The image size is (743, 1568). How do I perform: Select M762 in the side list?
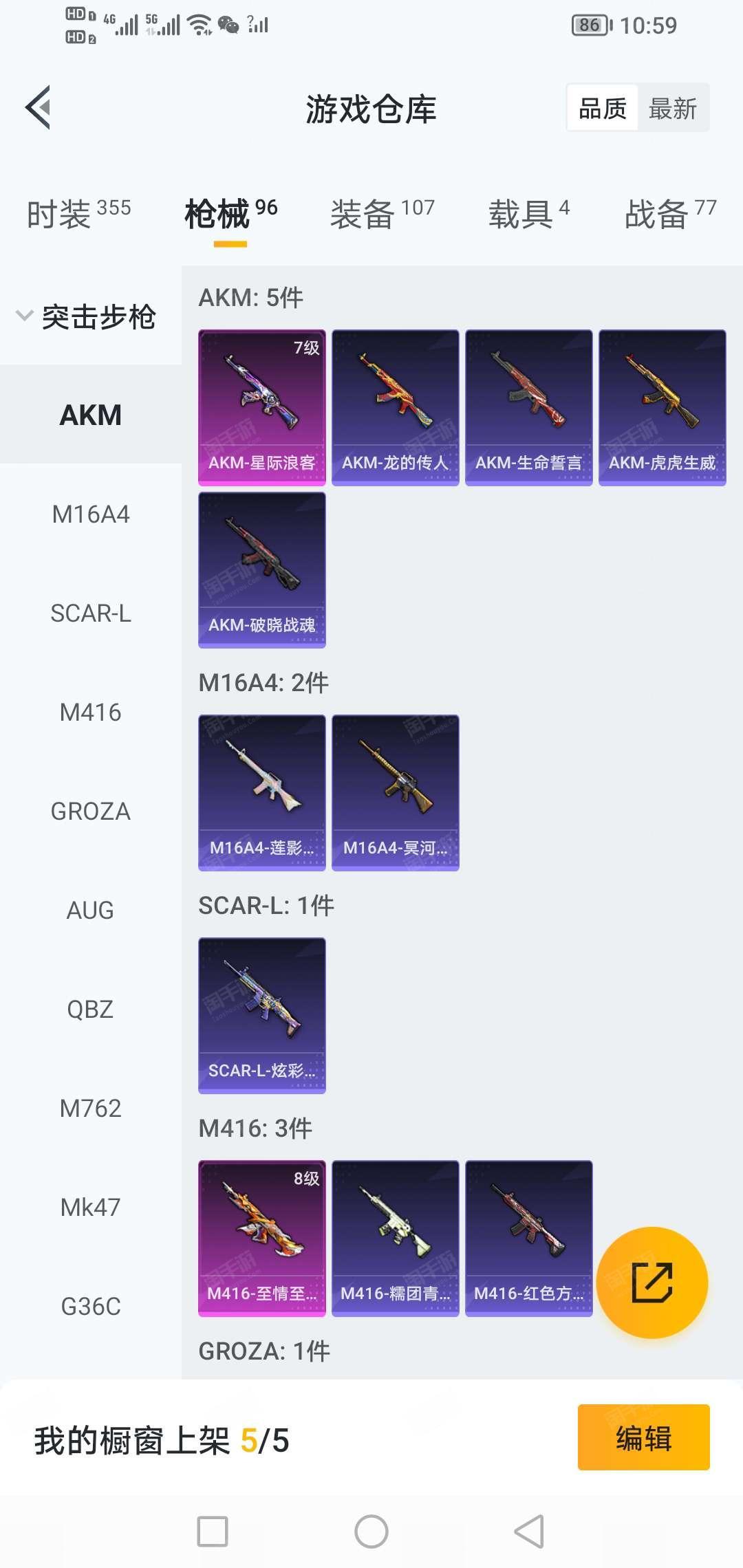(91, 1109)
